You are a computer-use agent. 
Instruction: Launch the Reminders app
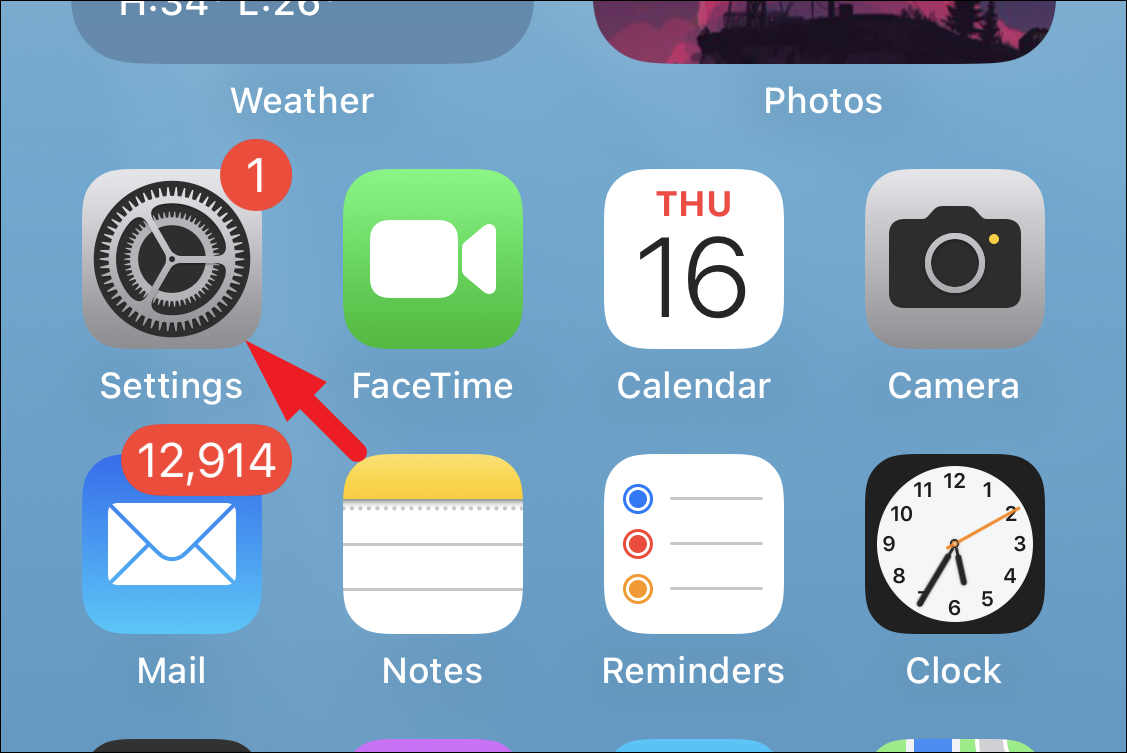coord(693,545)
